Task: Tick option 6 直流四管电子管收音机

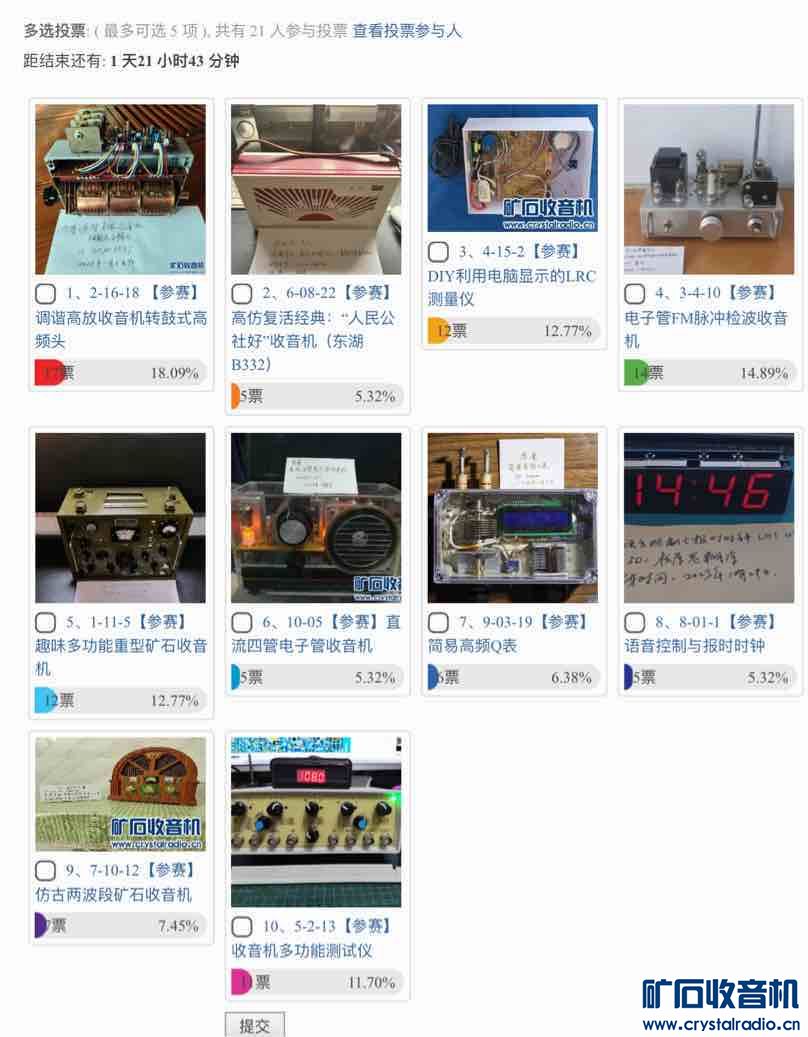Action: 241,623
